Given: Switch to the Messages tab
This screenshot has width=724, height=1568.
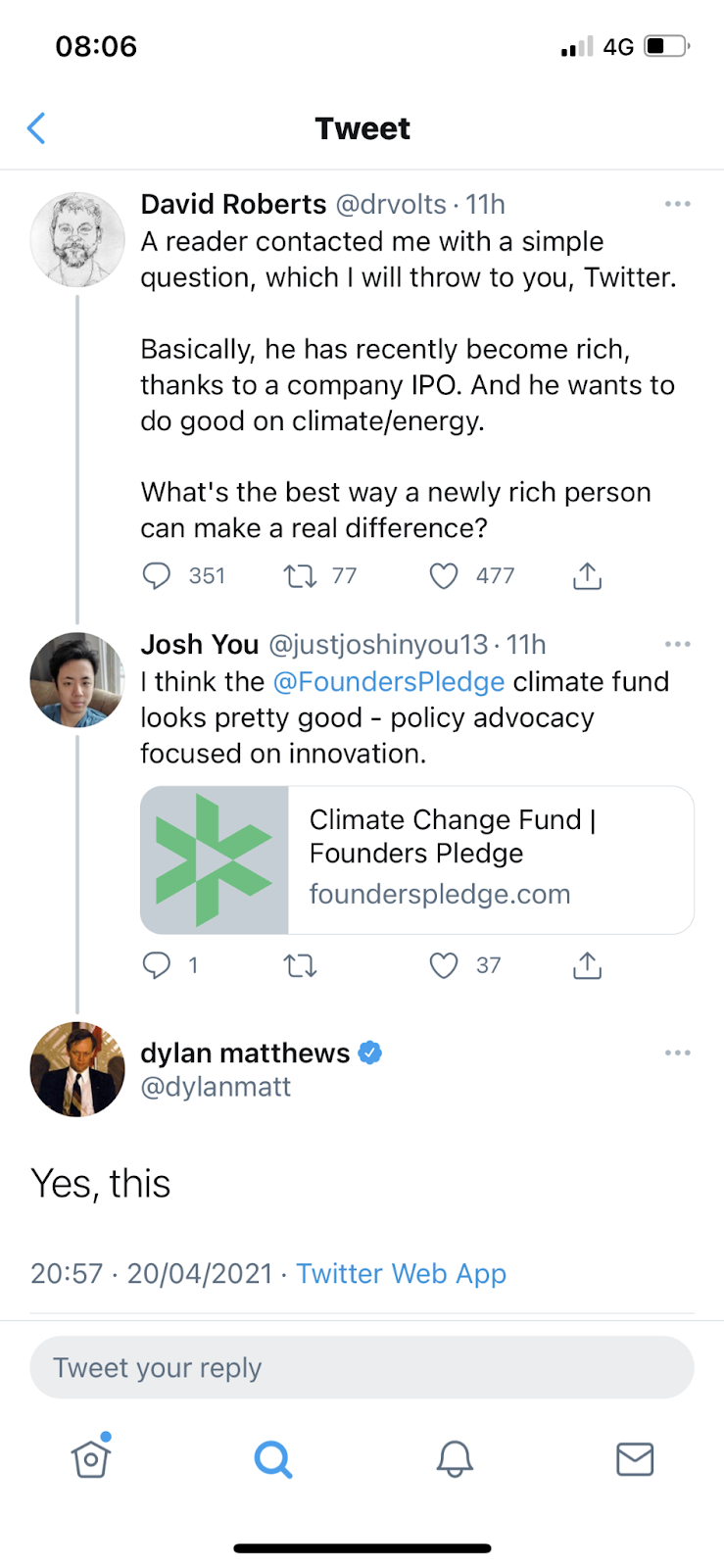Looking at the screenshot, I should 634,1458.
